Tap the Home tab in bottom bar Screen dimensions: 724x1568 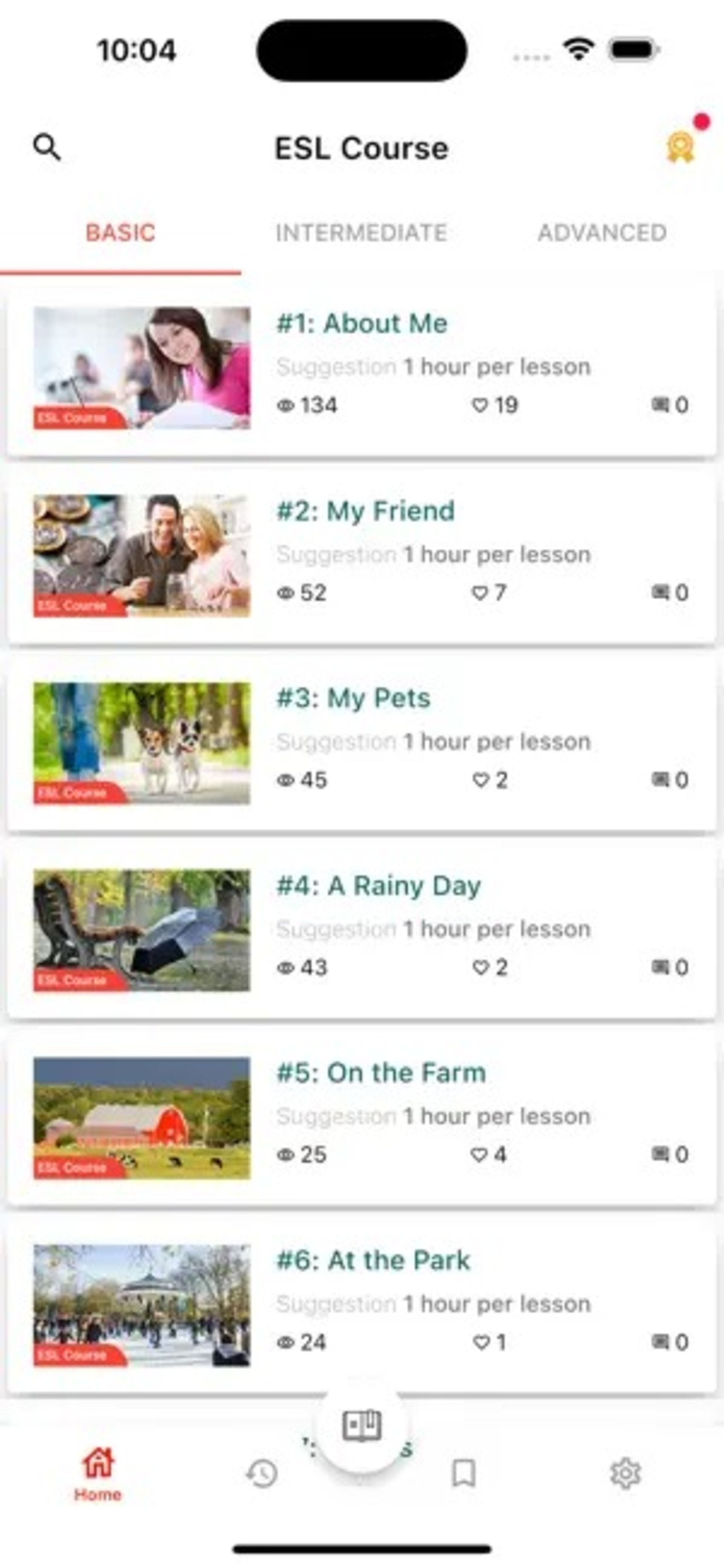tap(98, 1474)
